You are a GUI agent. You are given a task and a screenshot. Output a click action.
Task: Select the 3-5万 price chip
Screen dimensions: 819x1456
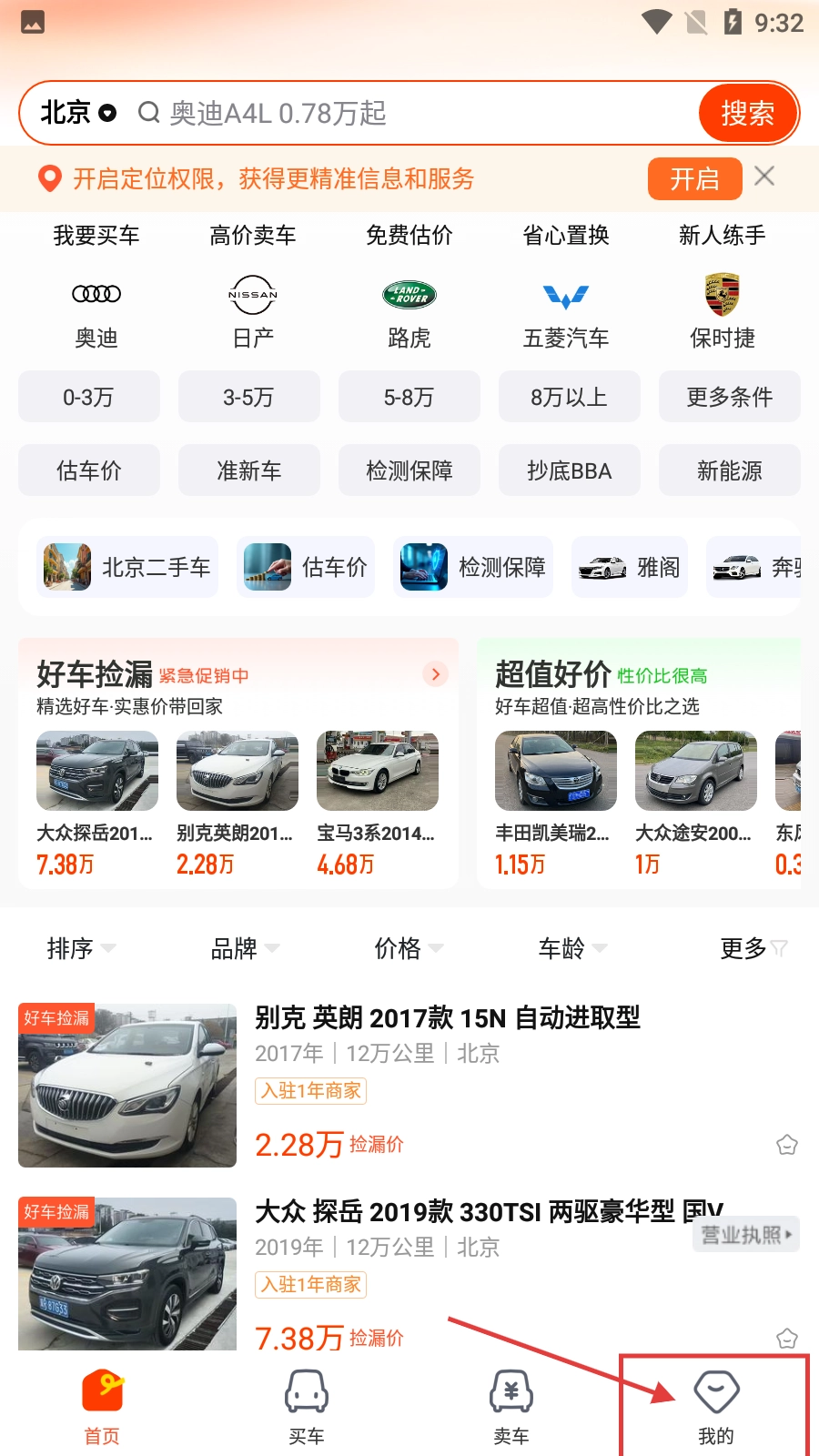tap(248, 397)
